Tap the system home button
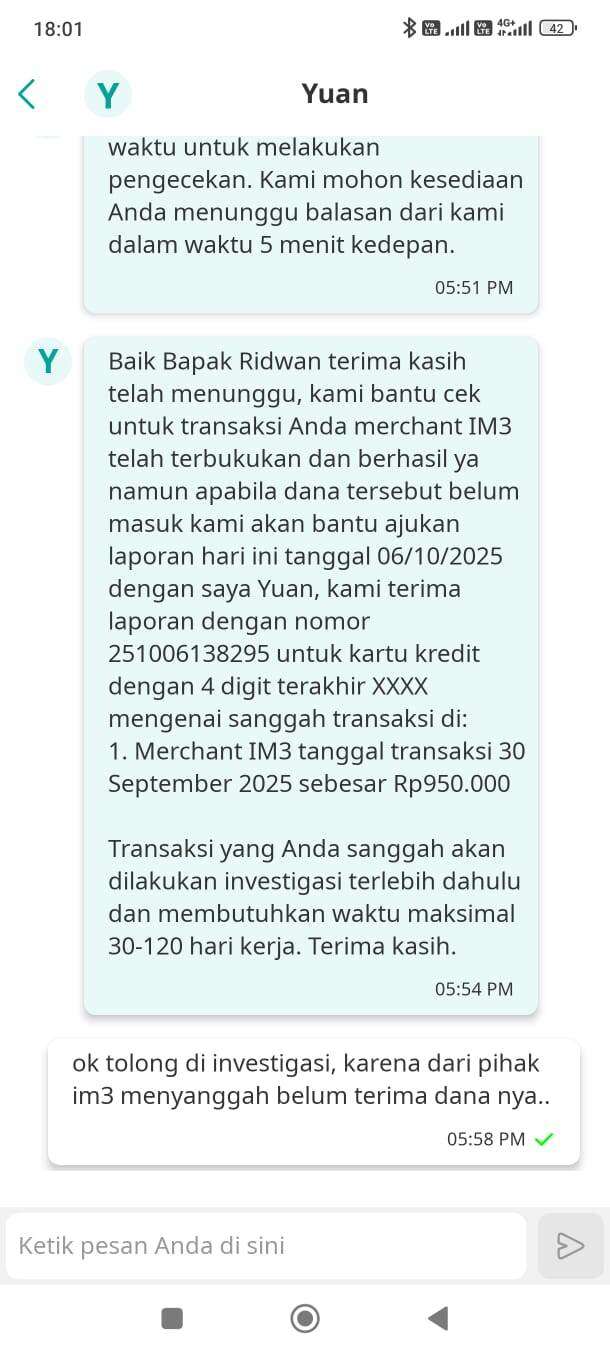 (x=305, y=1319)
